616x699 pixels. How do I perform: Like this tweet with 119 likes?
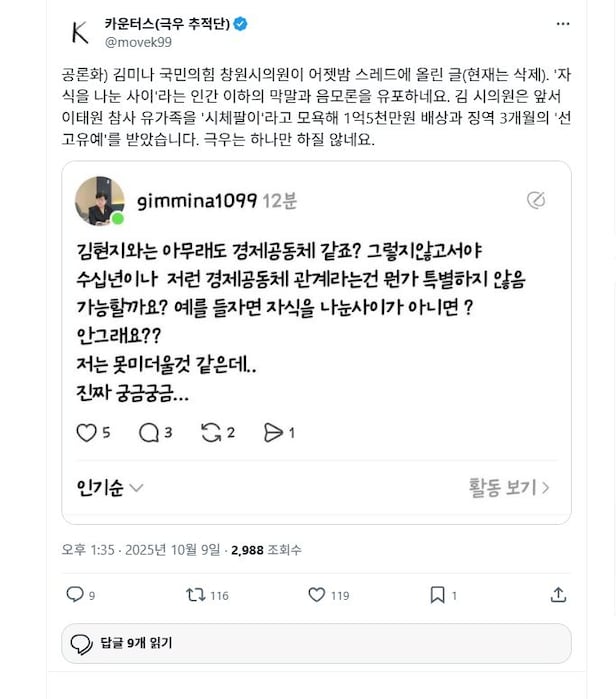click(317, 594)
